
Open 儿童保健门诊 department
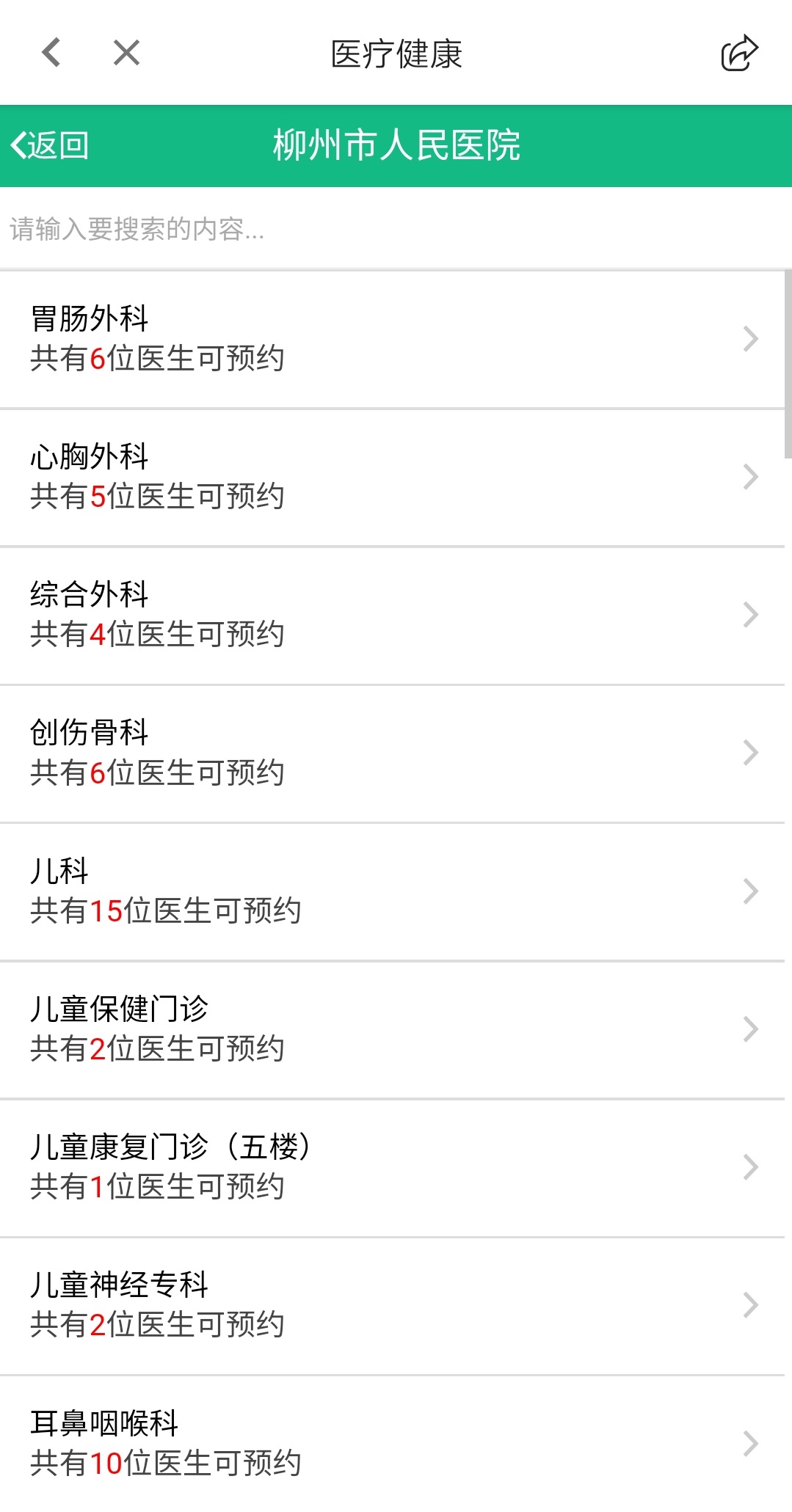[393, 1029]
